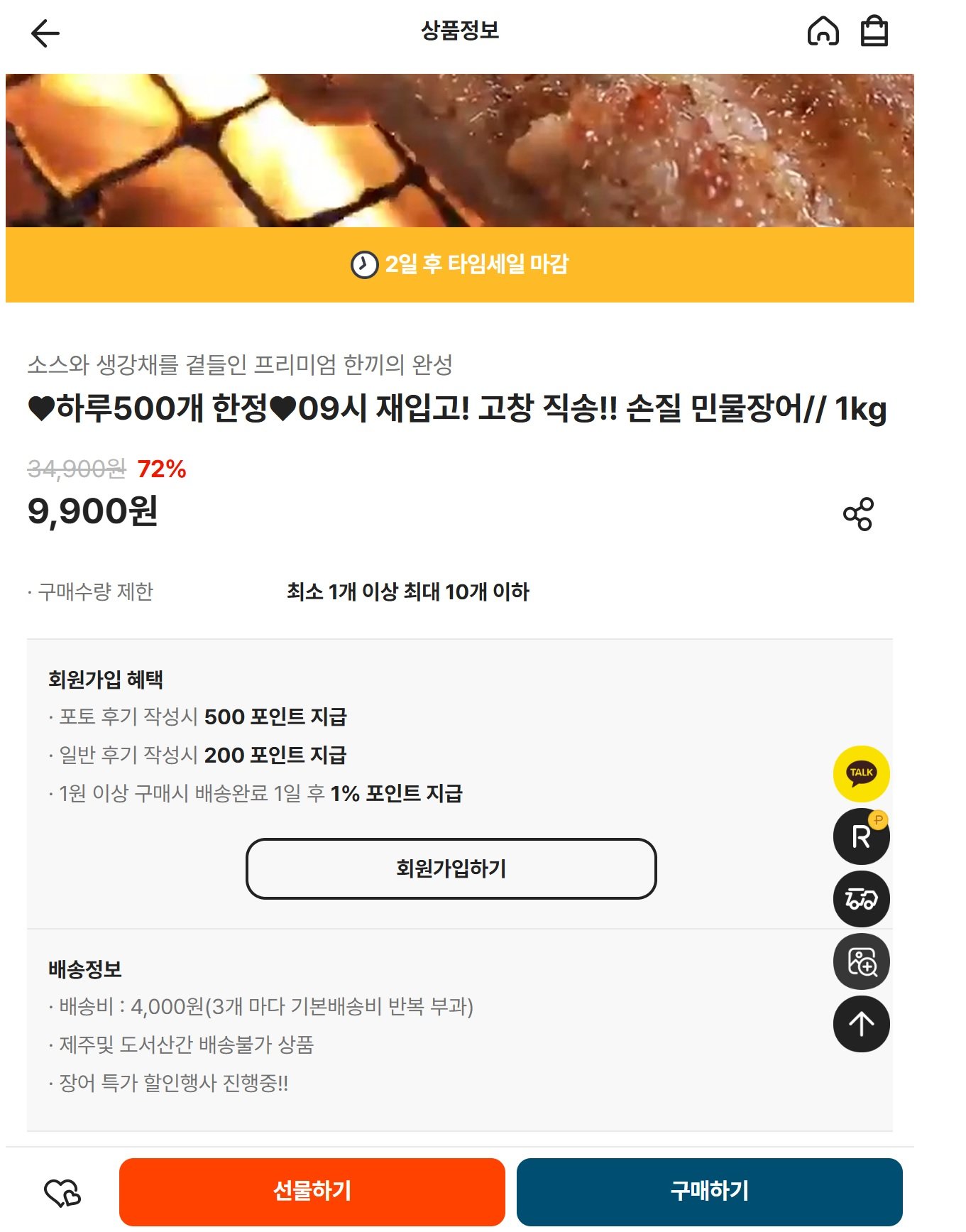Click the orange 선물하기 gift button
Image resolution: width=966 pixels, height=1232 pixels.
tap(311, 1192)
